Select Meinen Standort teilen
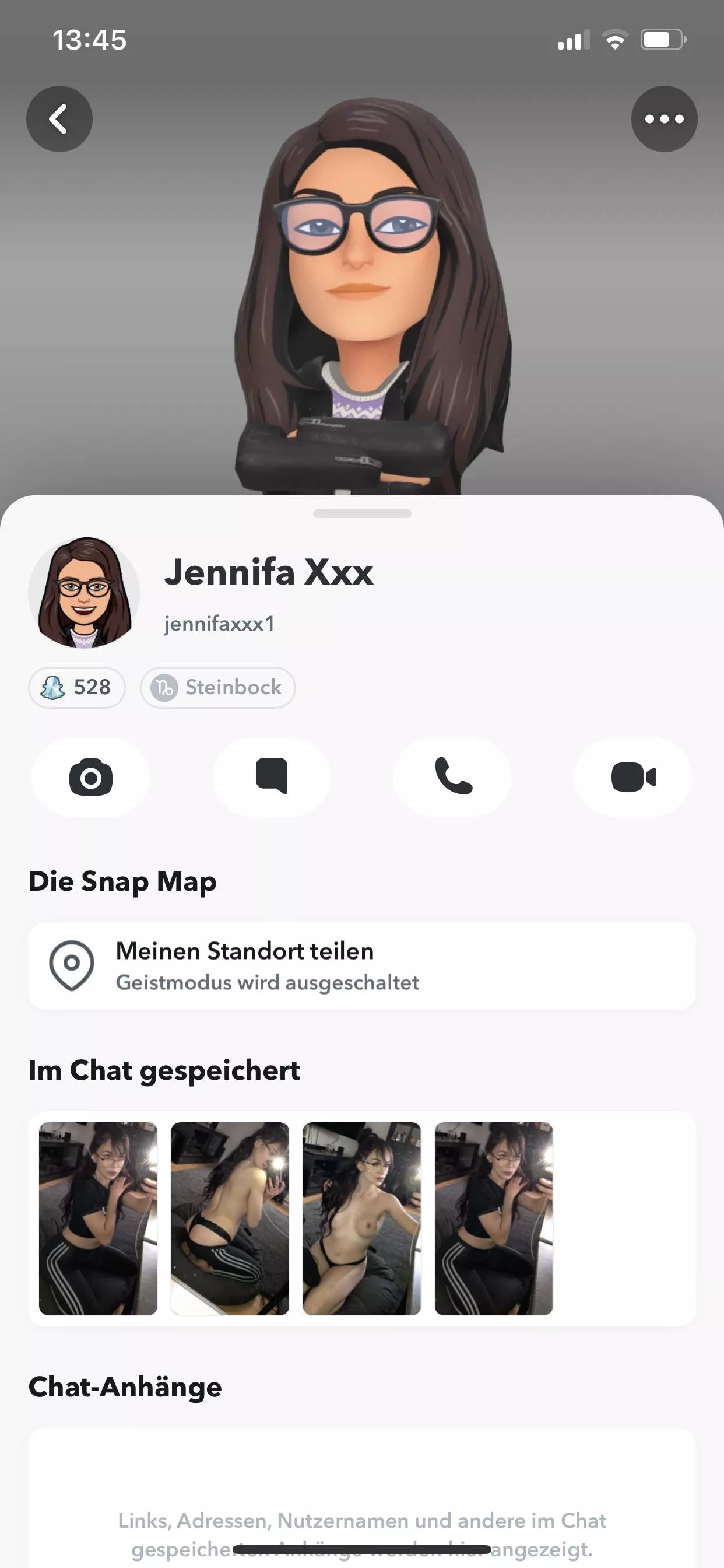The height and width of the screenshot is (1568, 724). (x=361, y=966)
